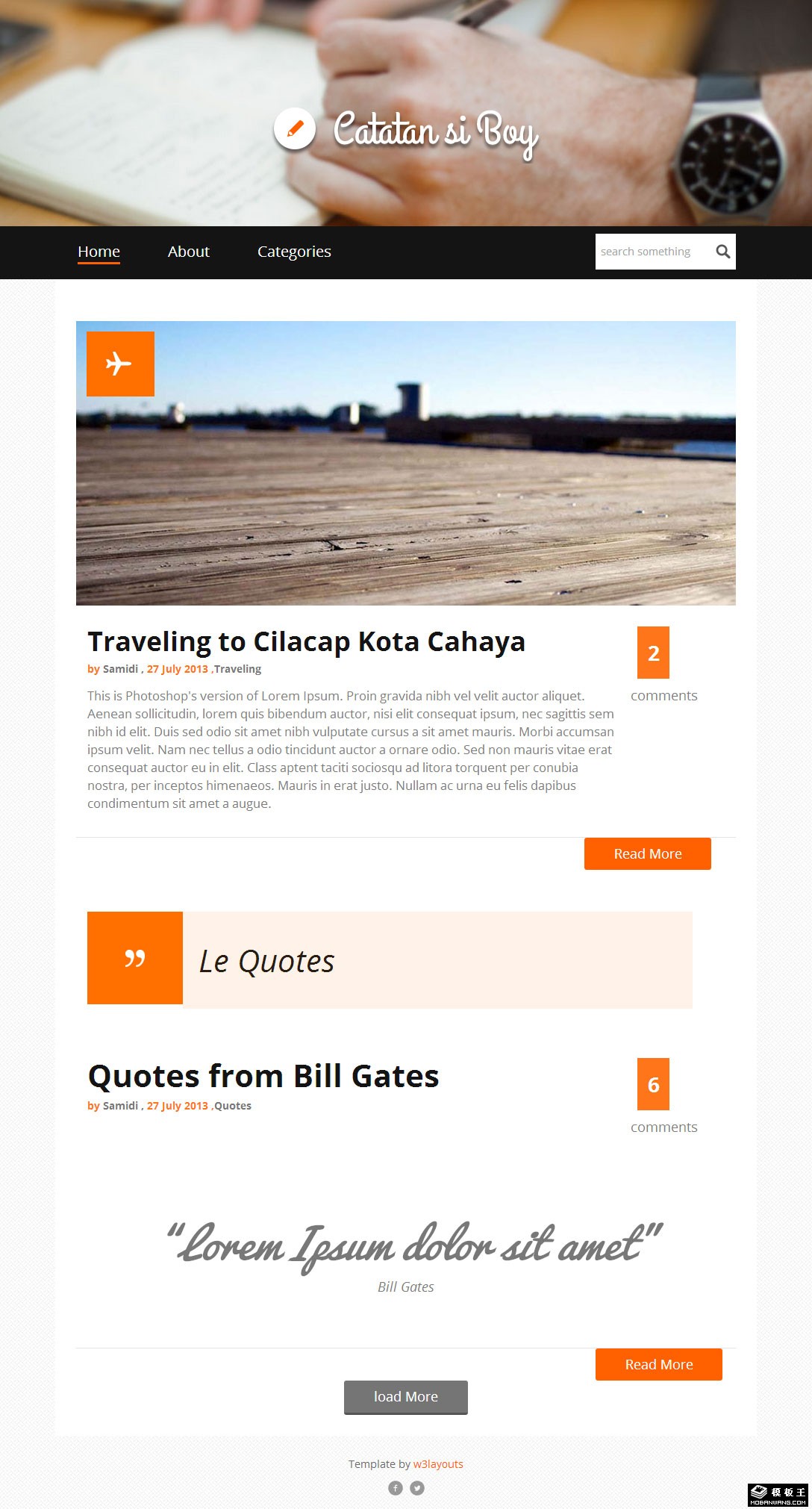Open the Traveling to Cilacap post image
This screenshot has height=1509, width=812.
(x=406, y=463)
